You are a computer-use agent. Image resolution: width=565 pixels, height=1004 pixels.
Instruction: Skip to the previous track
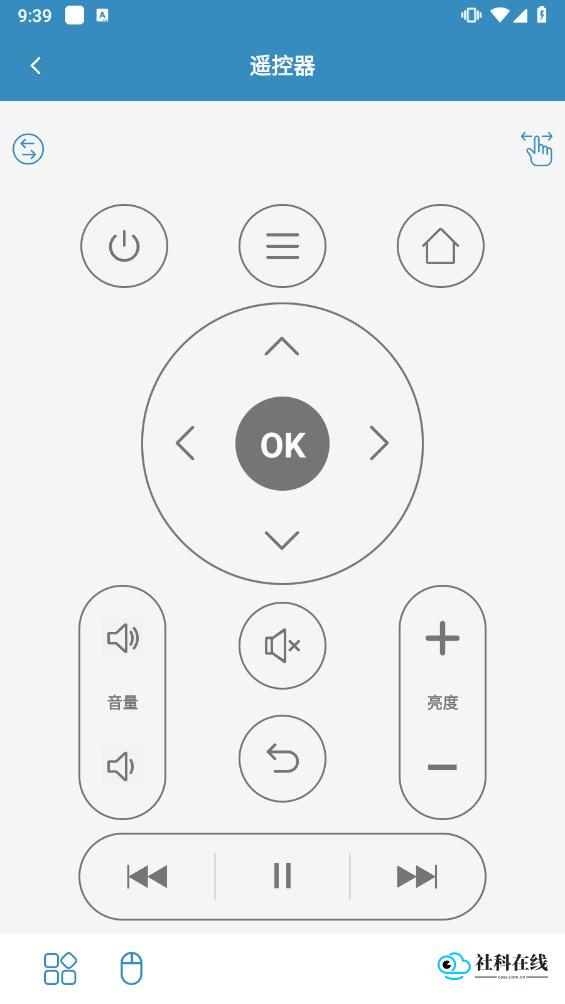147,877
